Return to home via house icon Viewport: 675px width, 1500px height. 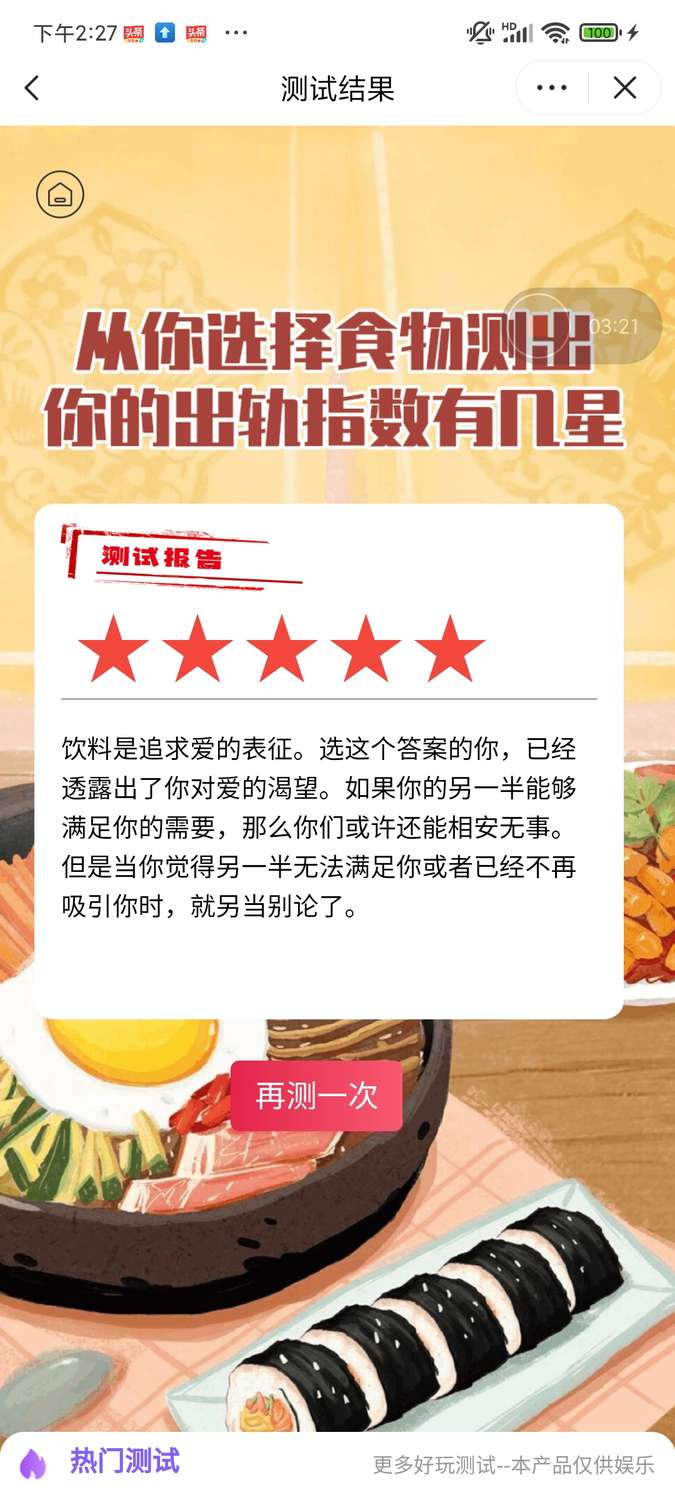point(60,195)
